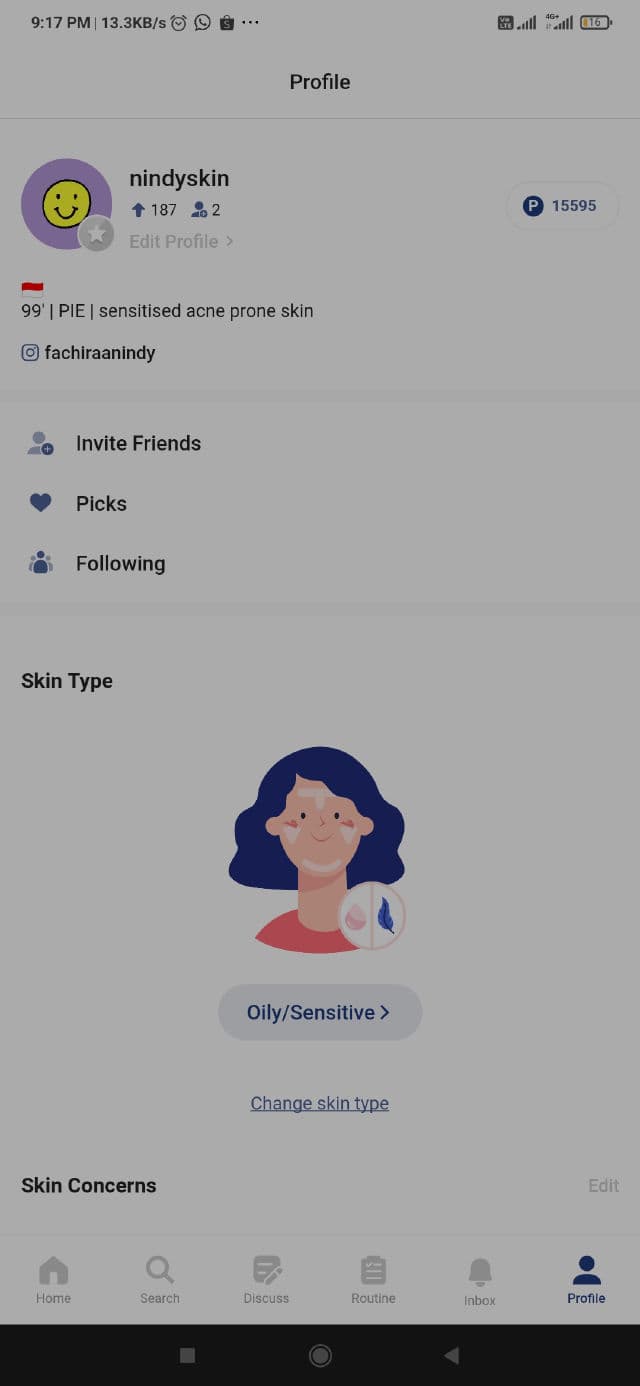640x1386 pixels.
Task: View the 15595 points balance
Action: coord(562,206)
